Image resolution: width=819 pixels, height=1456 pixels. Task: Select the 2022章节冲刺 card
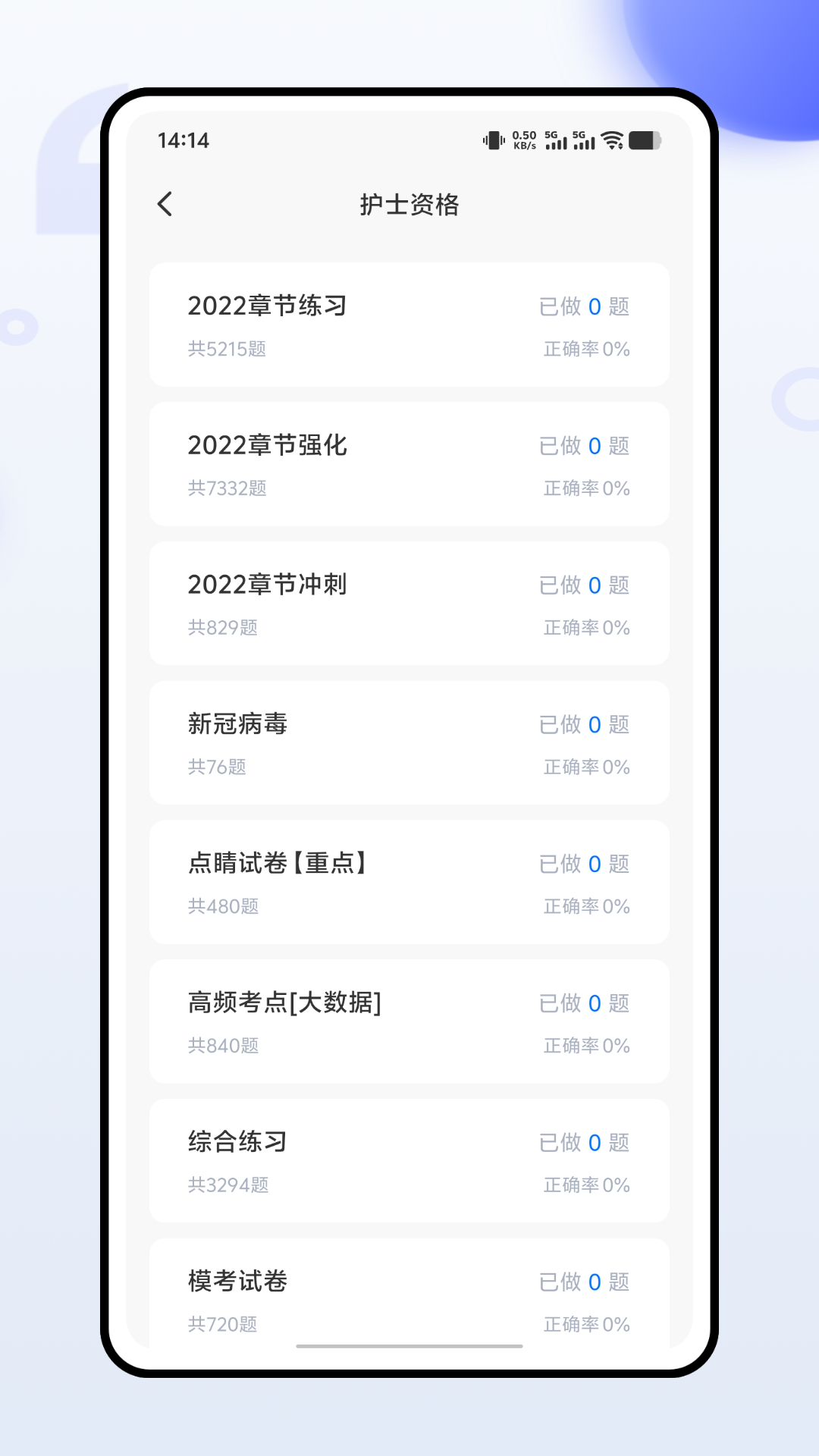coord(409,603)
